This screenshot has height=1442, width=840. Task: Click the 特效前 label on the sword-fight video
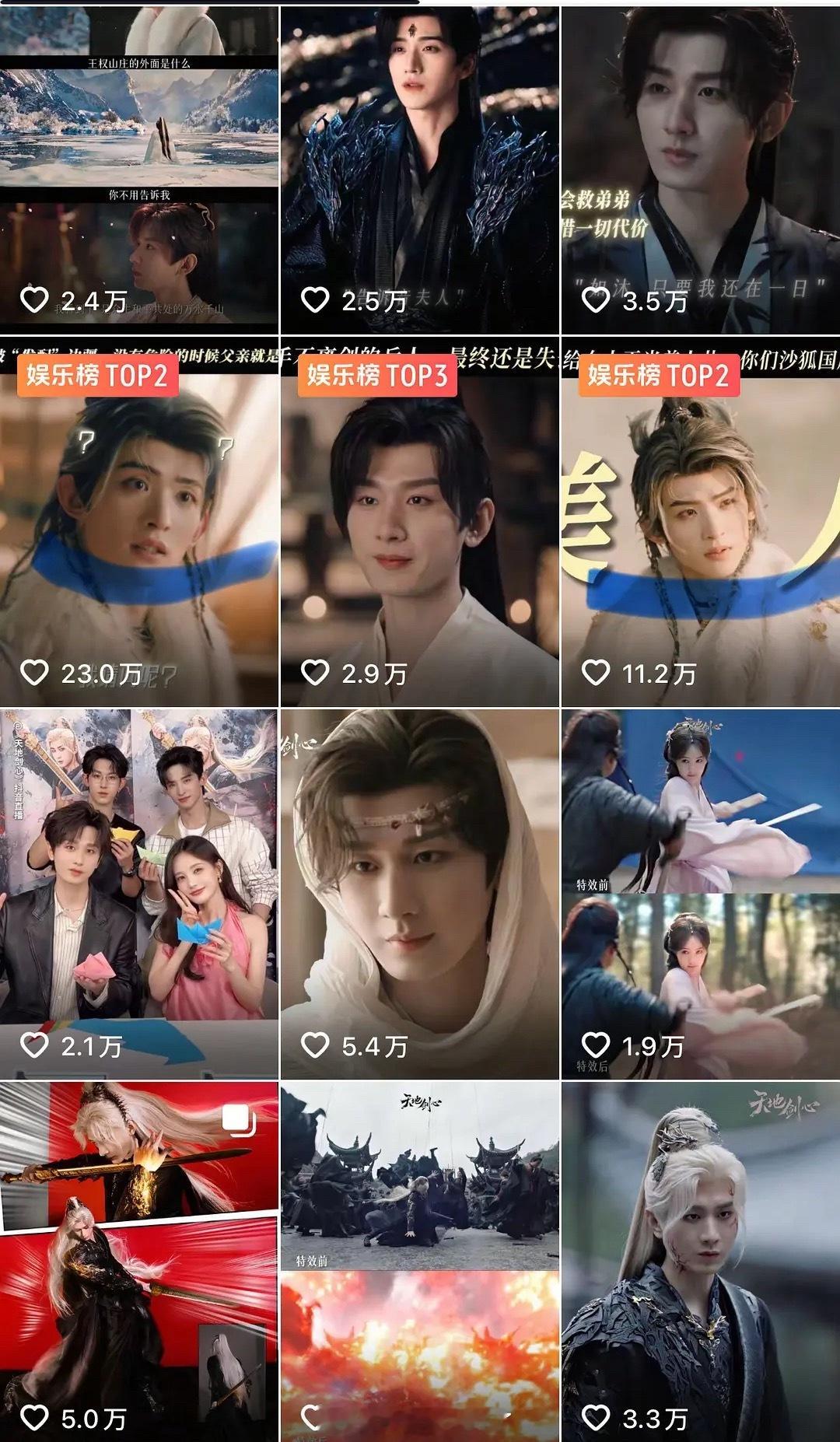591,885
